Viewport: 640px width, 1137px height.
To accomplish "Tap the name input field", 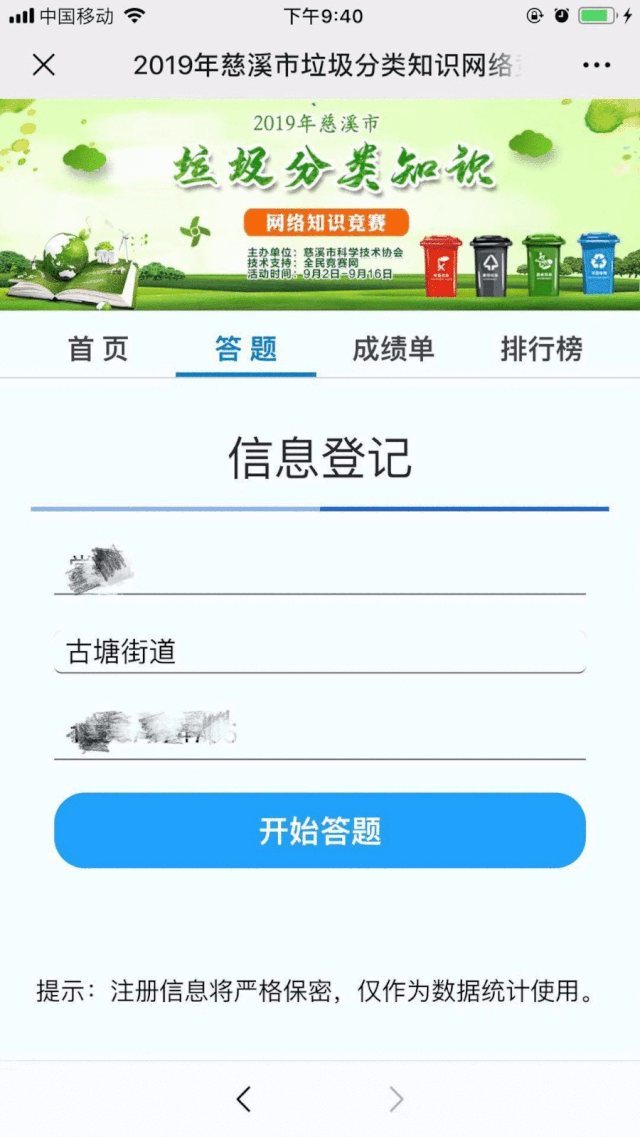I will pyautogui.click(x=320, y=570).
